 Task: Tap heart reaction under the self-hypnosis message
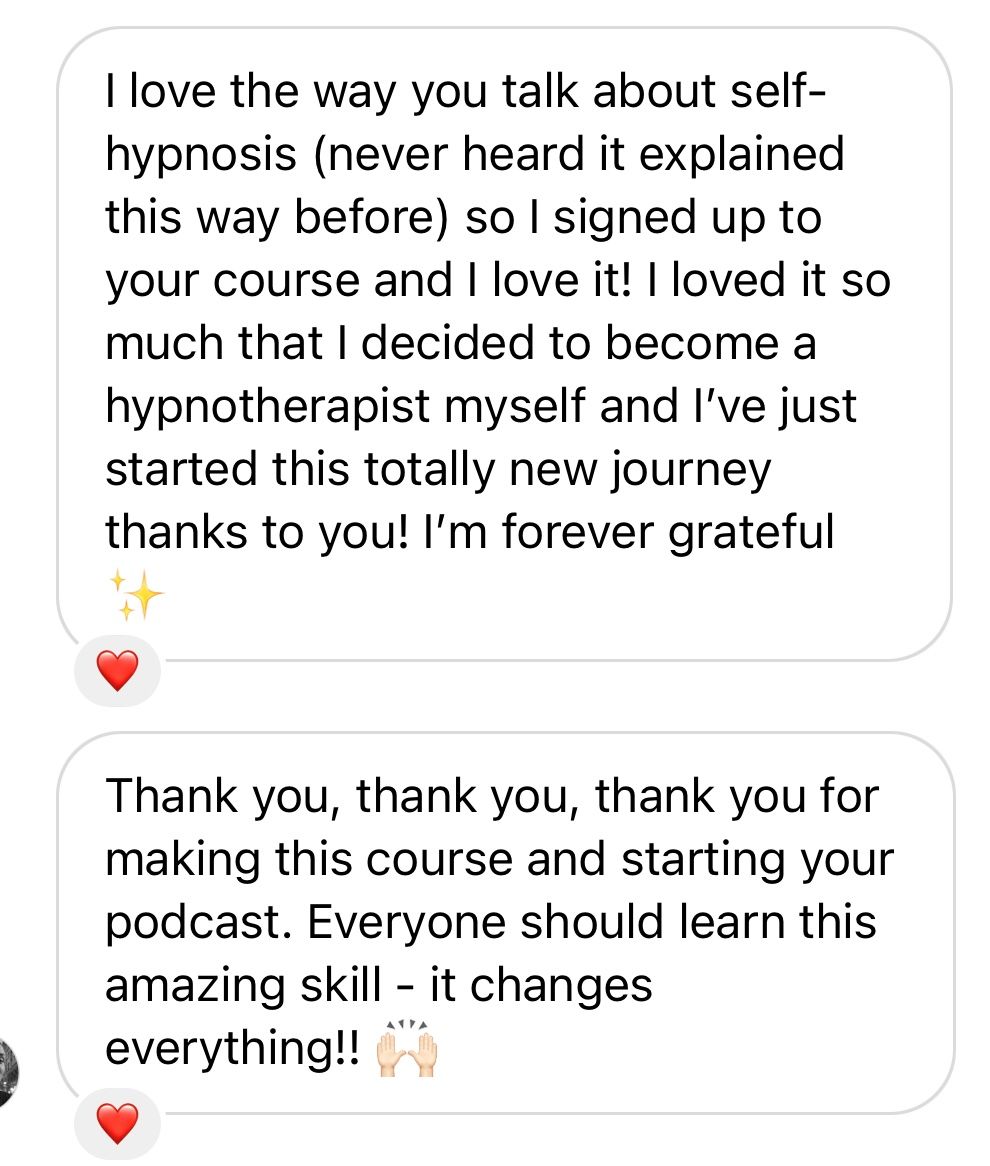click(117, 671)
